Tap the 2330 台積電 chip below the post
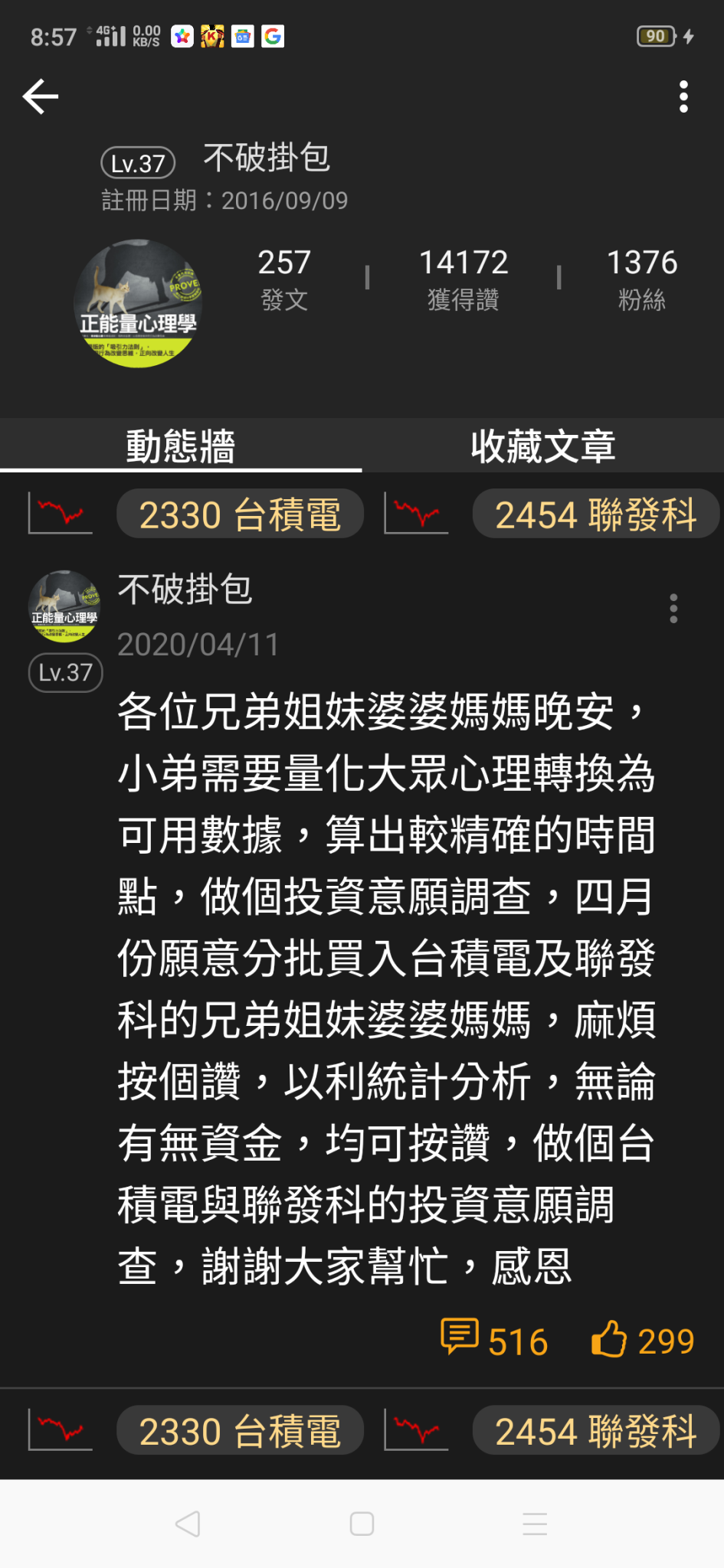724x1568 pixels. click(x=240, y=1431)
